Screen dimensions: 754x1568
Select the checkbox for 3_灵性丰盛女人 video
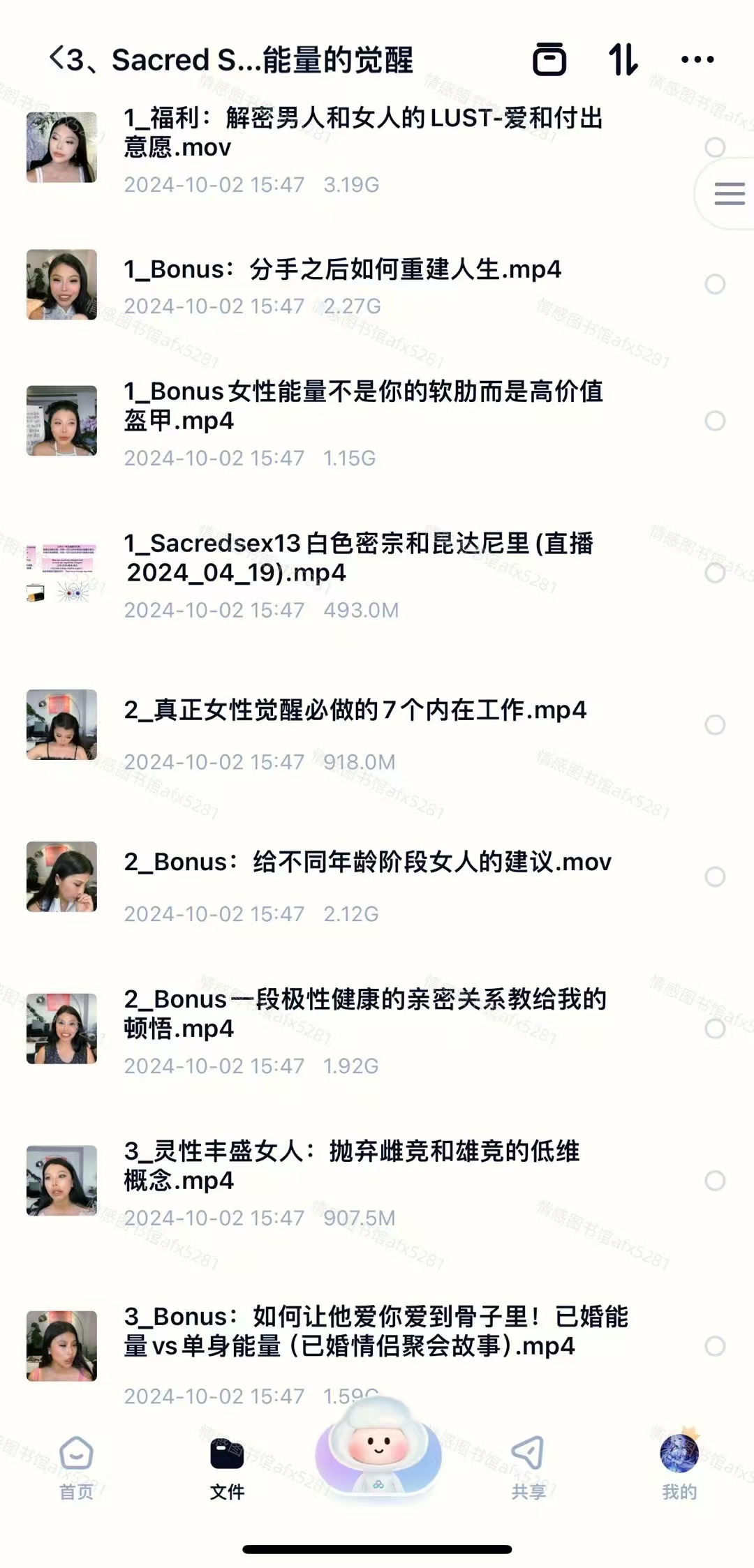point(715,1181)
